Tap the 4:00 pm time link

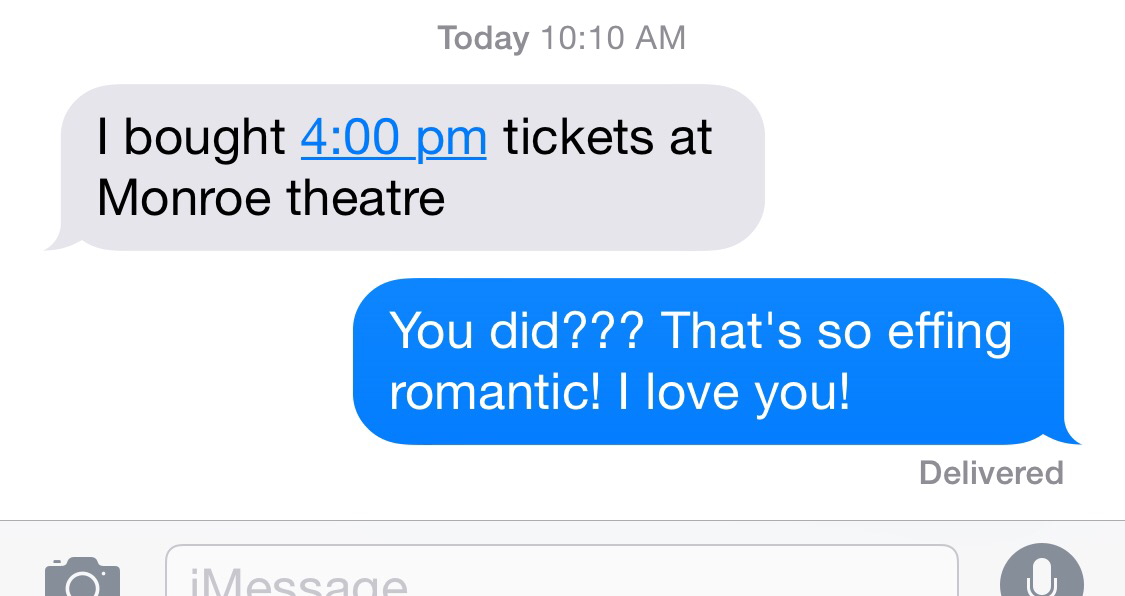click(x=393, y=137)
